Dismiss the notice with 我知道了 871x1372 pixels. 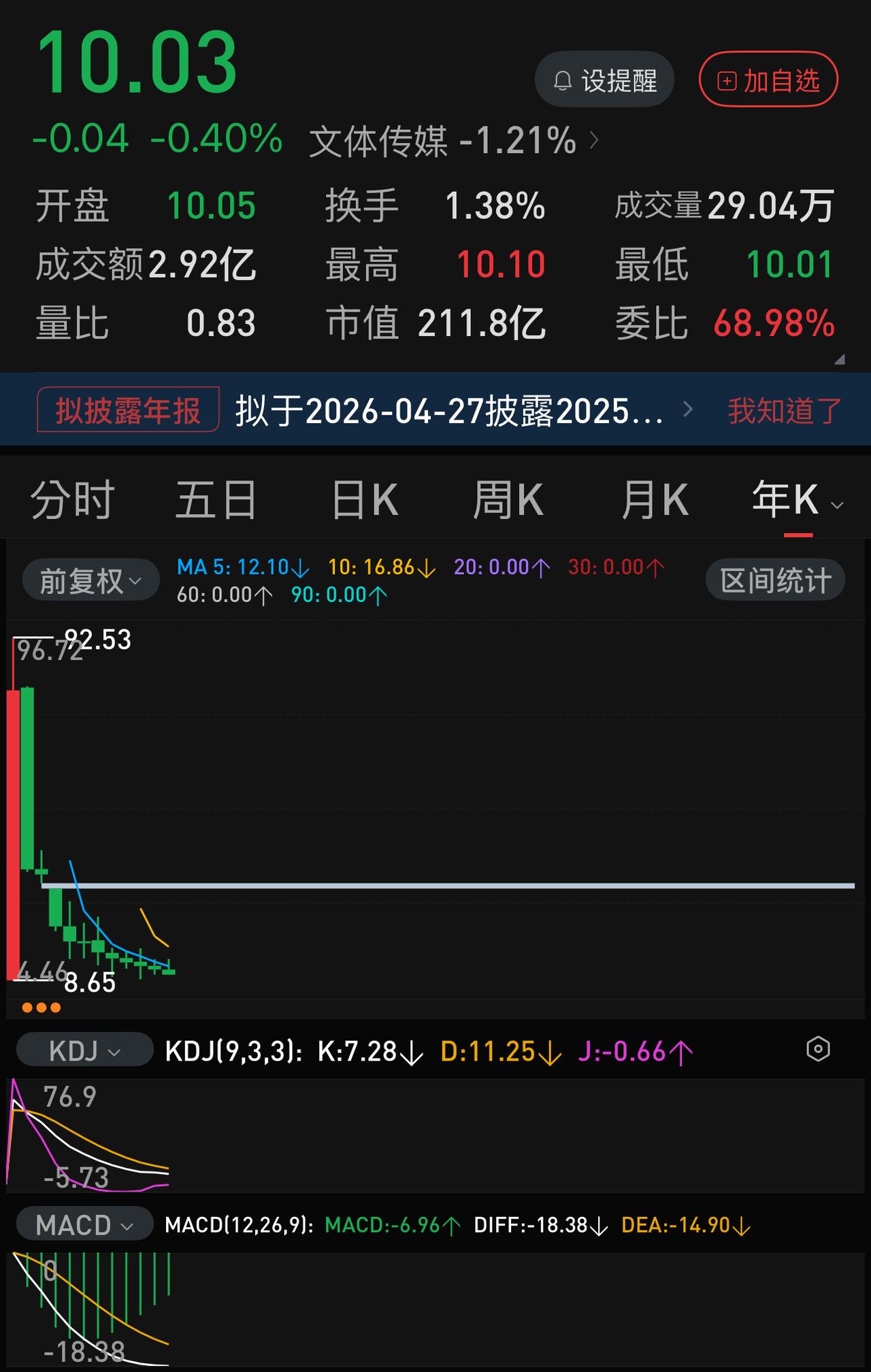click(x=783, y=409)
